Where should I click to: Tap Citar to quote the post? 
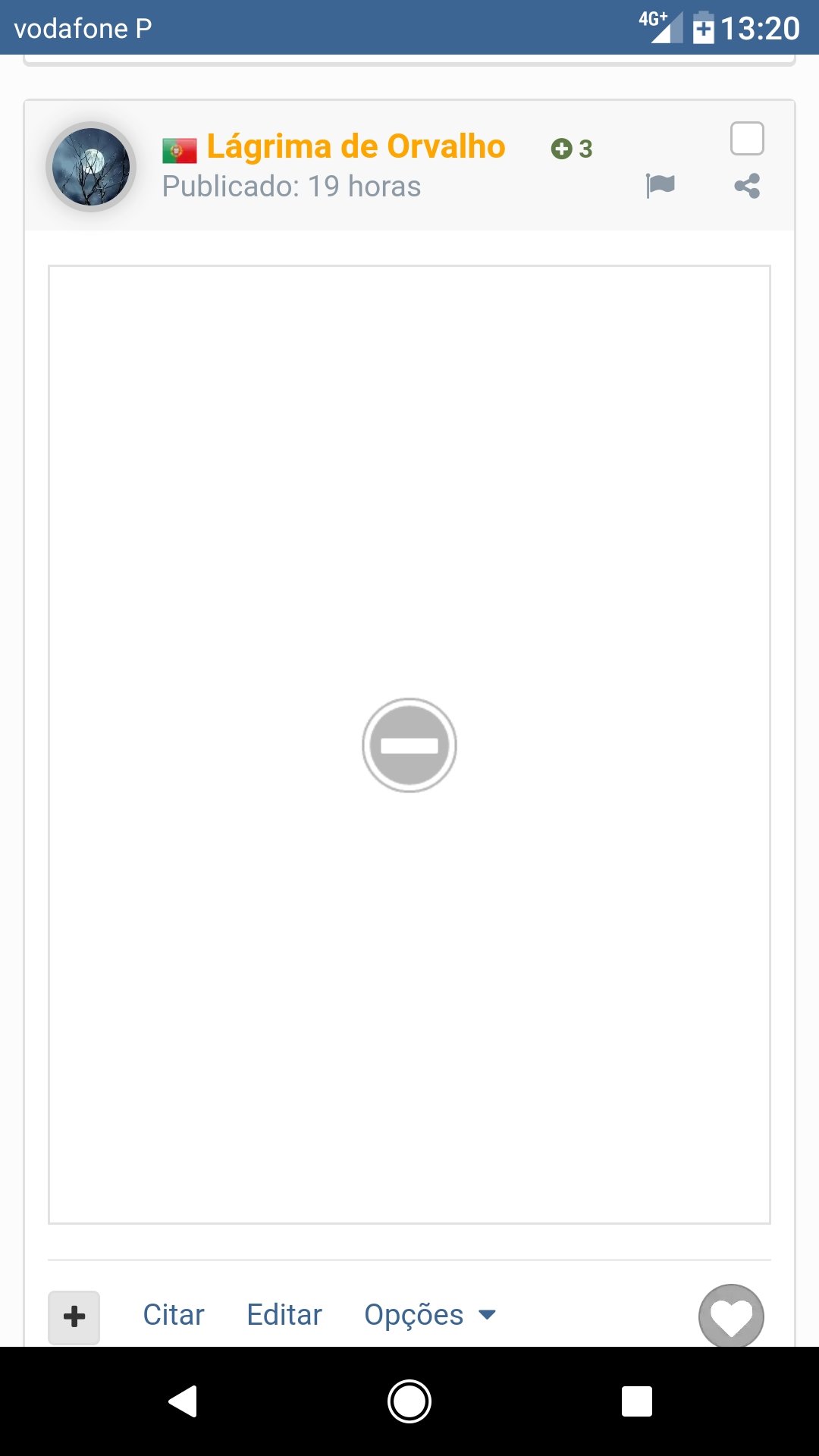pyautogui.click(x=174, y=1315)
